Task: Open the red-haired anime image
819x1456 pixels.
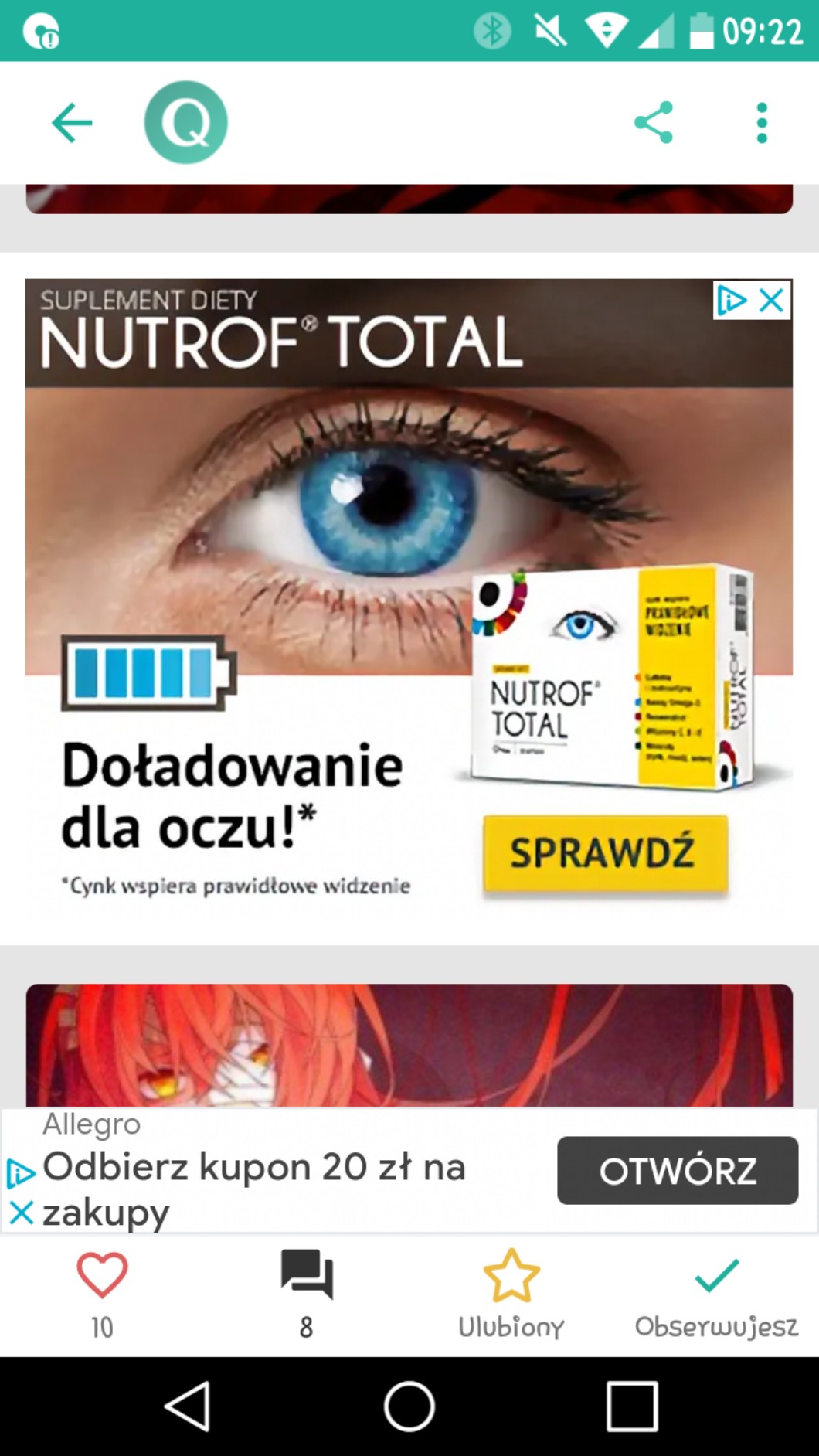Action: (x=409, y=1045)
